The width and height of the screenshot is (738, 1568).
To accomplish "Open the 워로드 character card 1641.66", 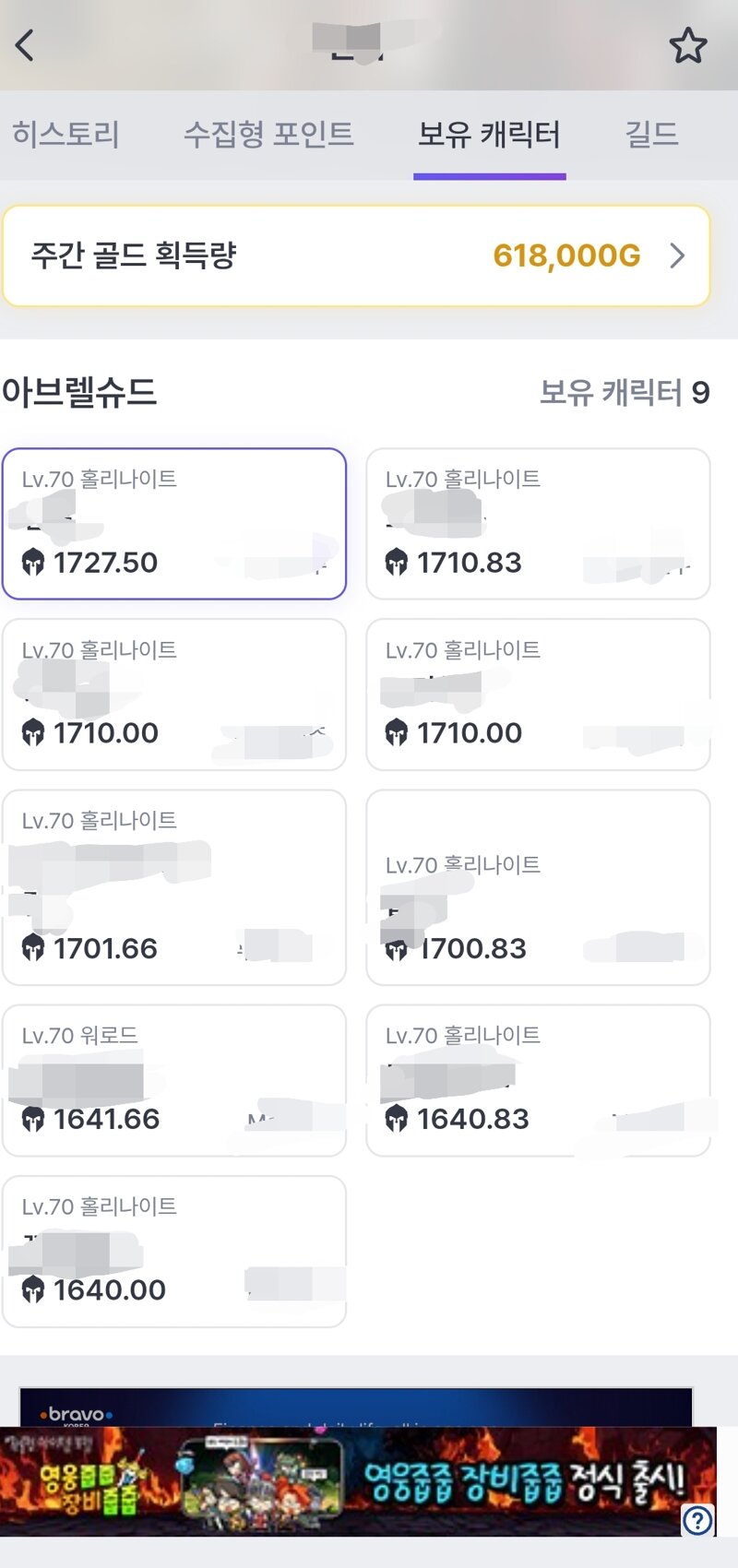I will point(174,1080).
